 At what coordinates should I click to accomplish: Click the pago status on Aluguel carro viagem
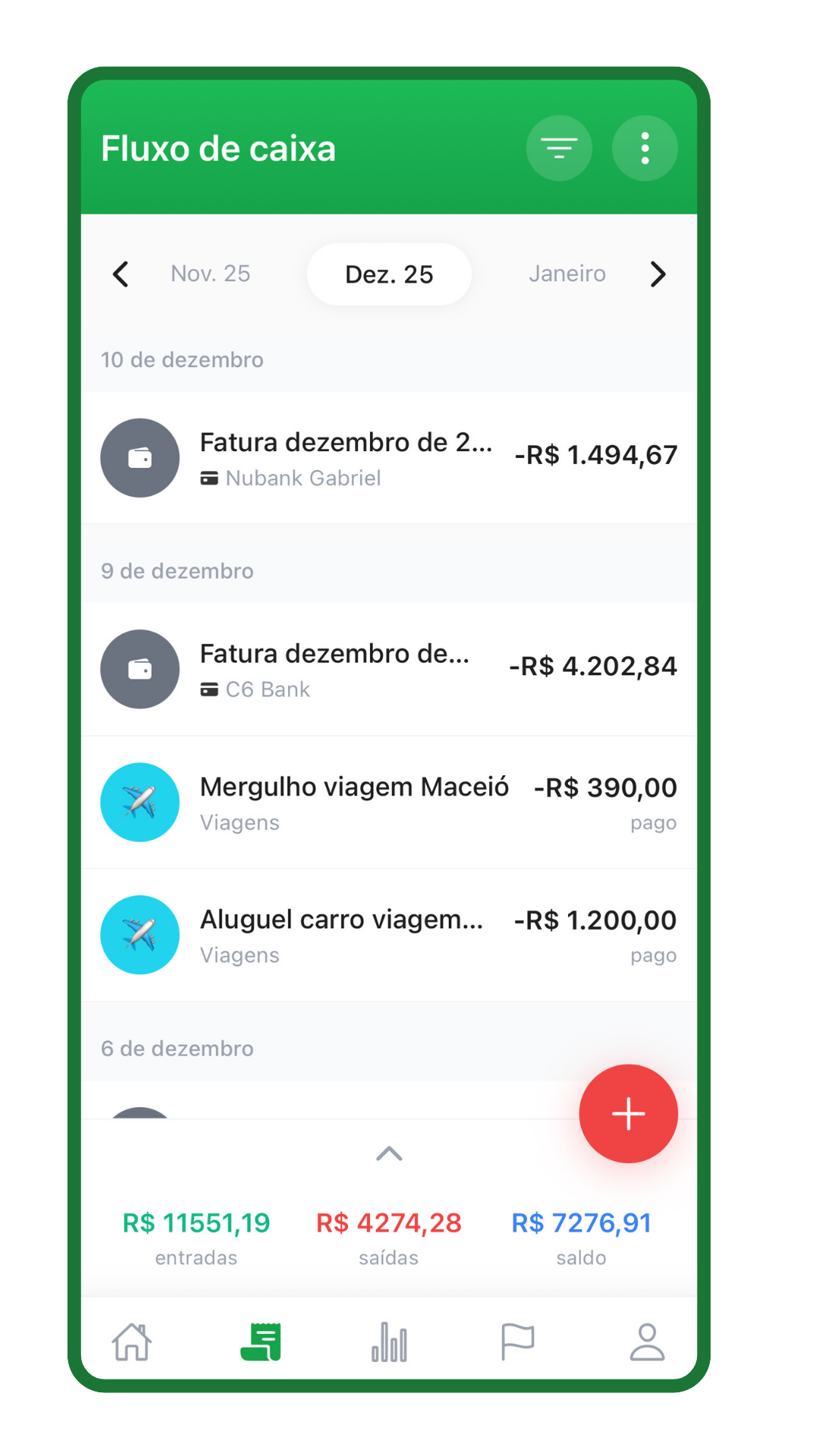[653, 955]
